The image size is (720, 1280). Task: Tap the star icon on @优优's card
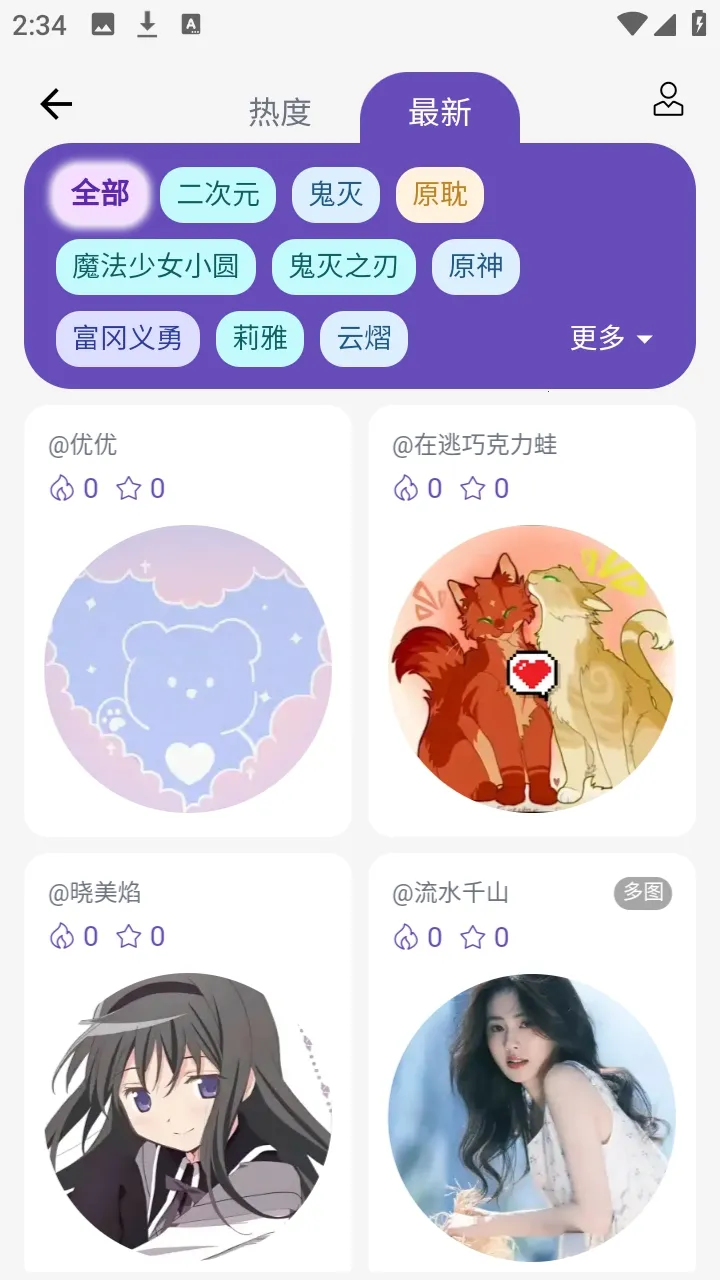pos(127,489)
